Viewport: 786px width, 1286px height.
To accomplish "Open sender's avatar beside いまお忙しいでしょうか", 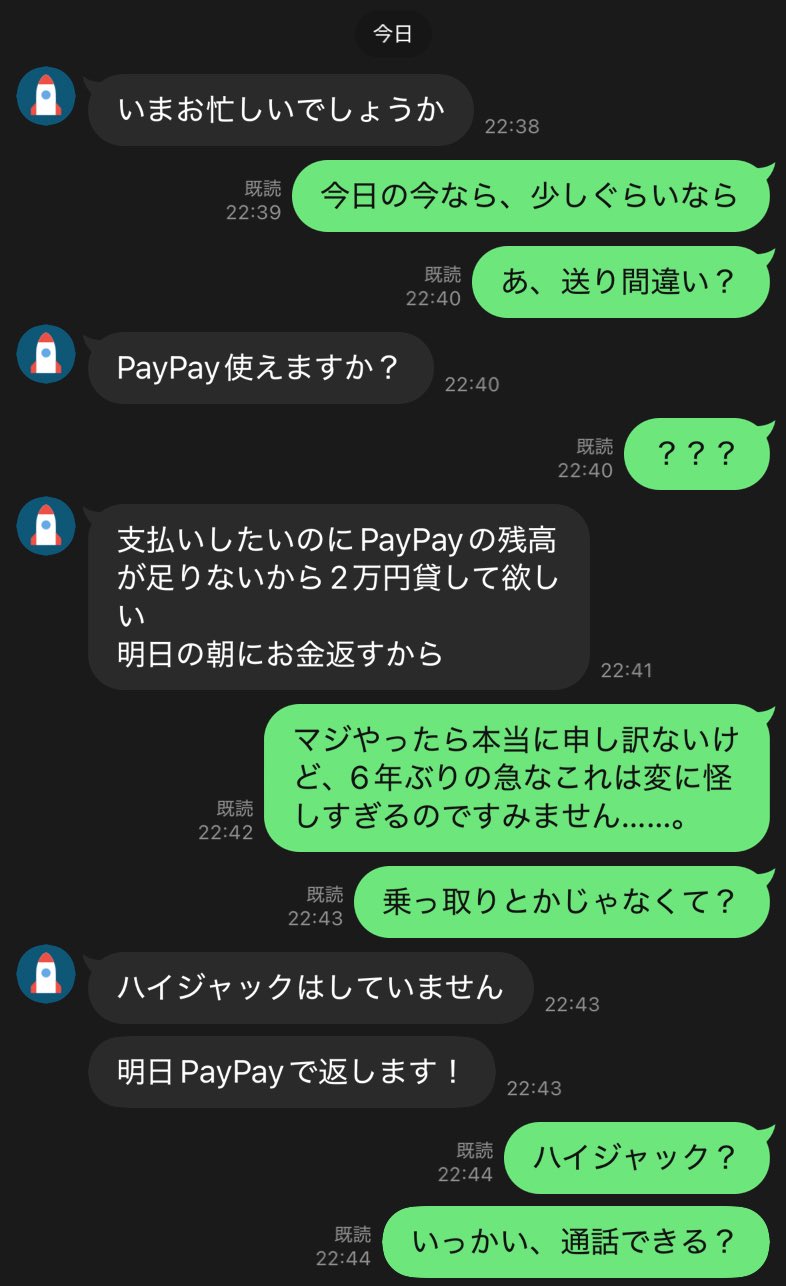I will (x=46, y=96).
